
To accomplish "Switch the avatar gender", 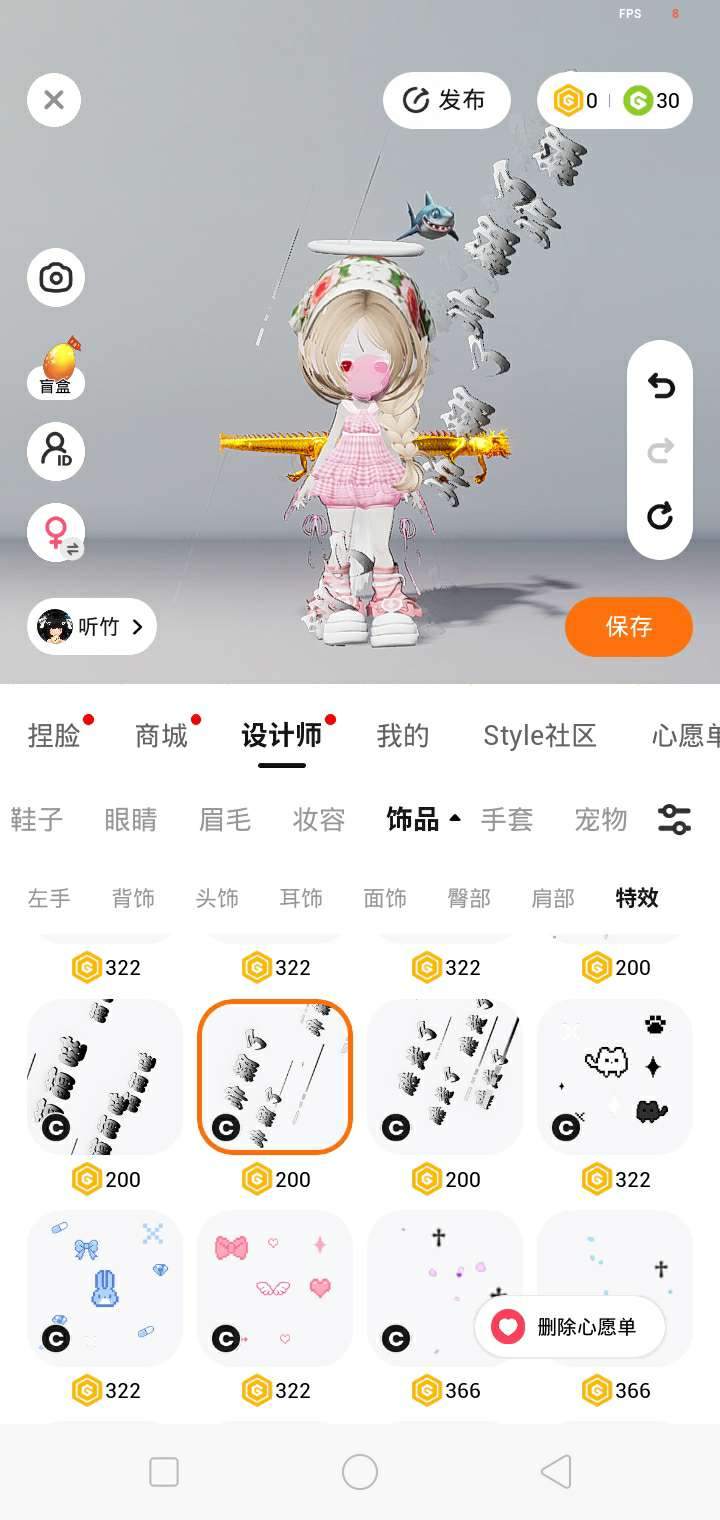I will (56, 532).
